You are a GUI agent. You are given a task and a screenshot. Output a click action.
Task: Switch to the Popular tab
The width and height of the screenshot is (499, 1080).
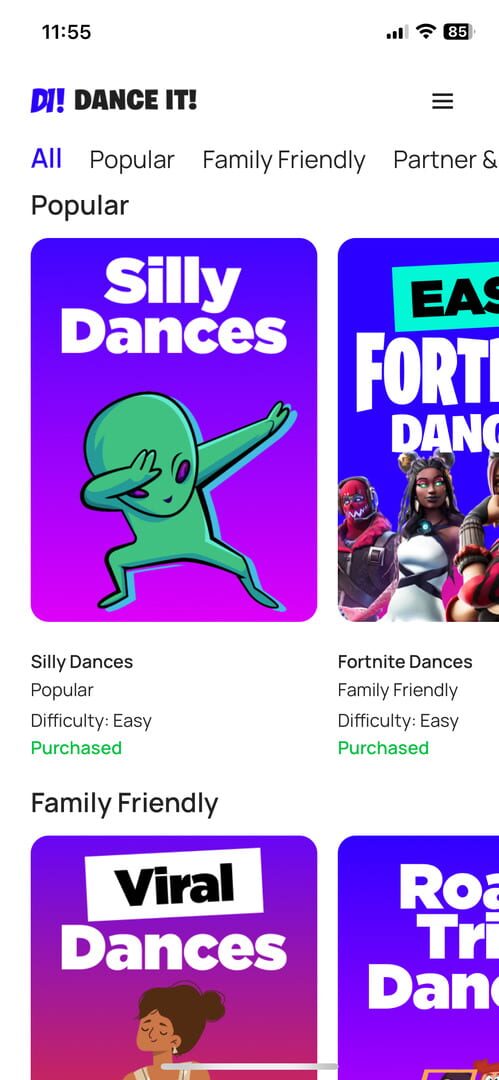point(132,160)
